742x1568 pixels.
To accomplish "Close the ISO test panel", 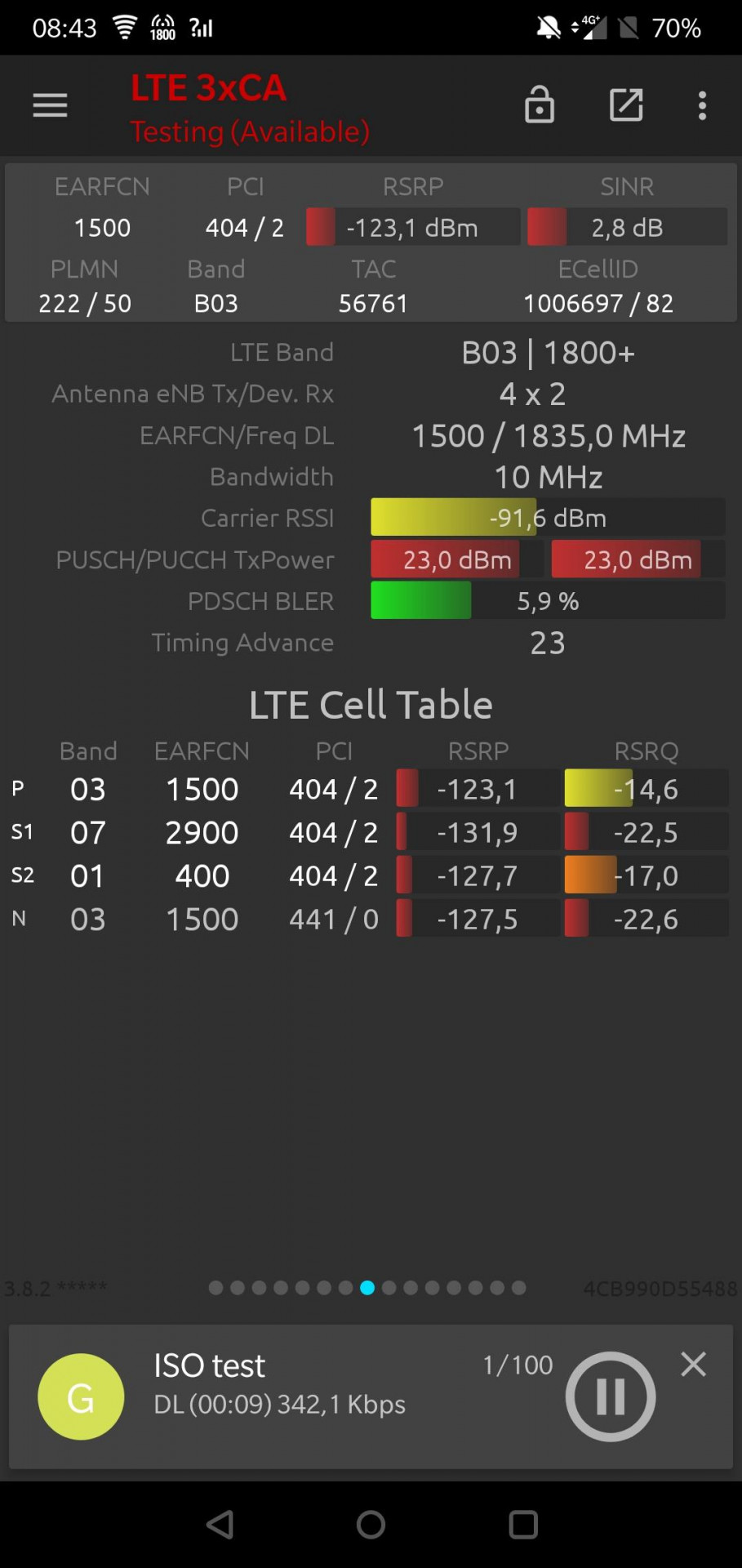I will coord(693,1364).
